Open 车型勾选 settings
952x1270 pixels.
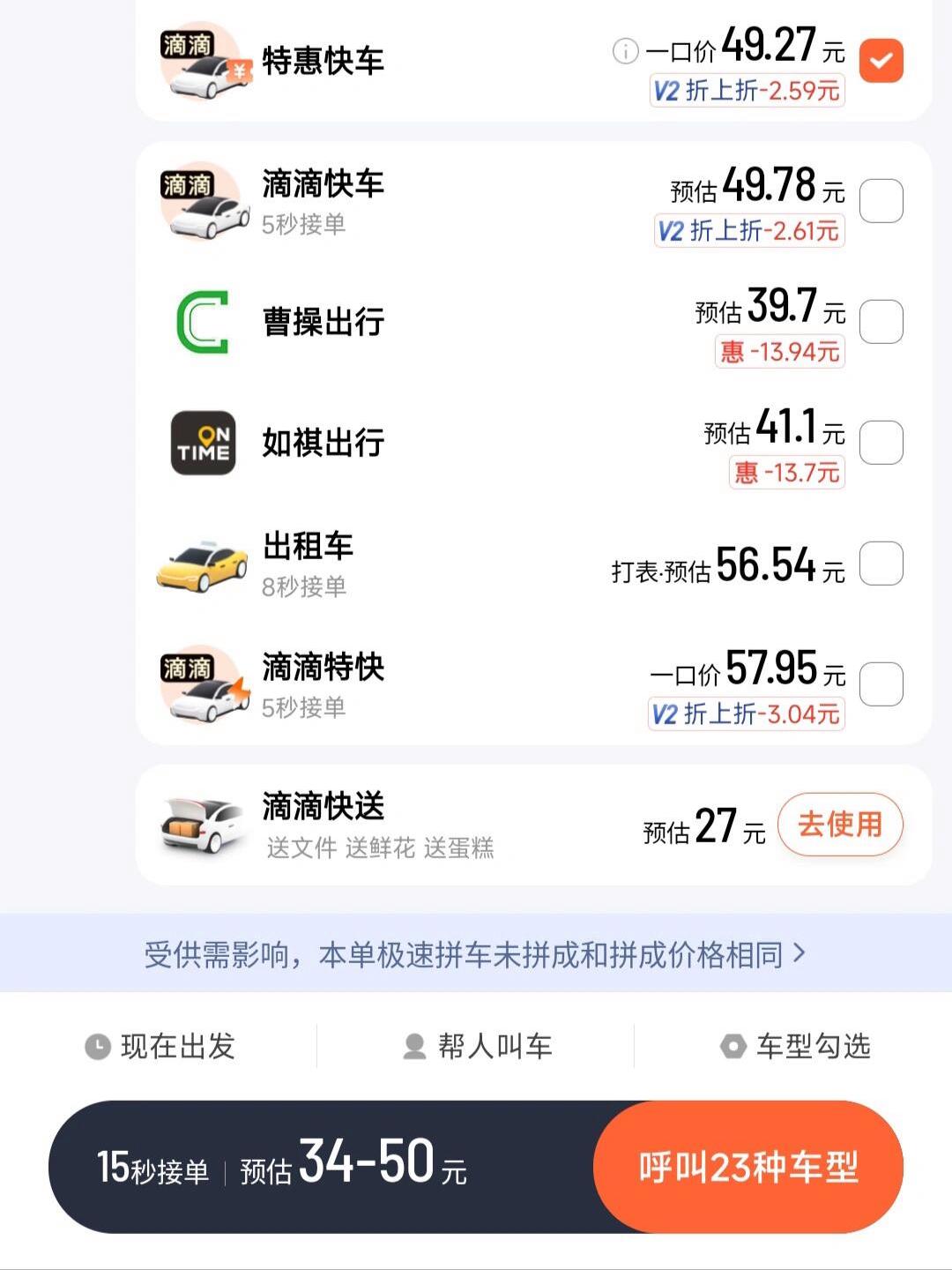click(795, 1047)
